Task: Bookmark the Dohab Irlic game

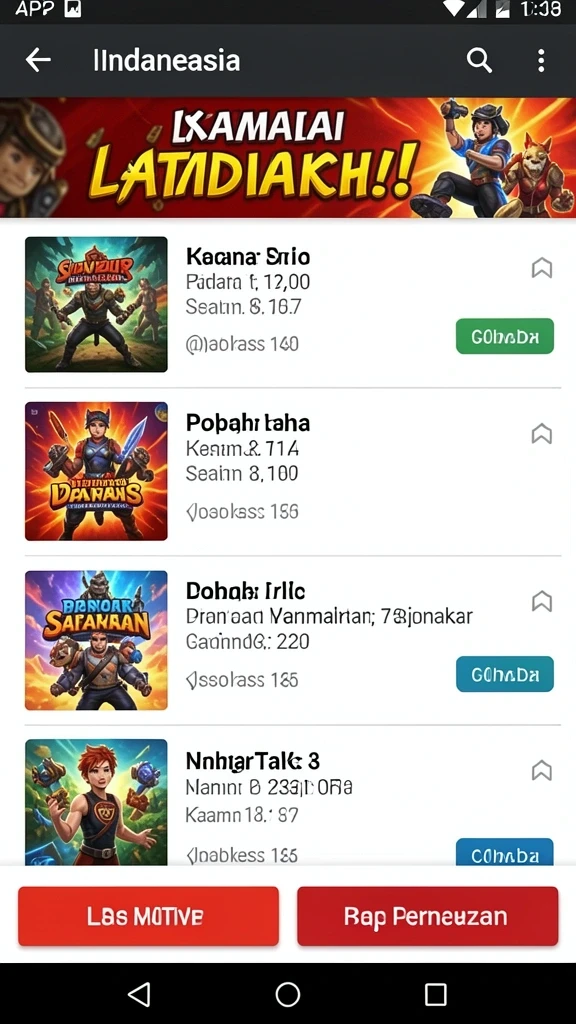Action: 541,601
